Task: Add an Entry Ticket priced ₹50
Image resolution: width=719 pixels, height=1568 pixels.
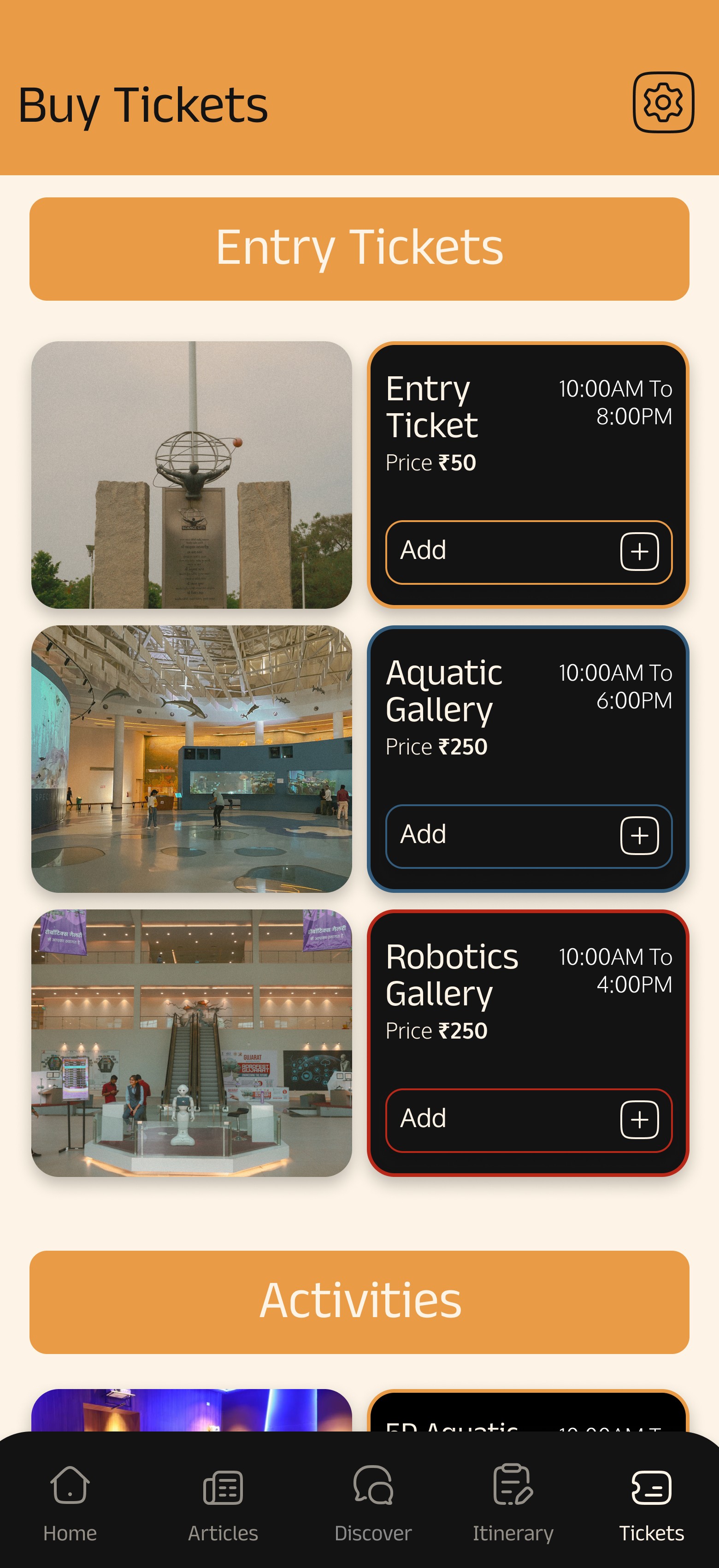Action: (528, 552)
